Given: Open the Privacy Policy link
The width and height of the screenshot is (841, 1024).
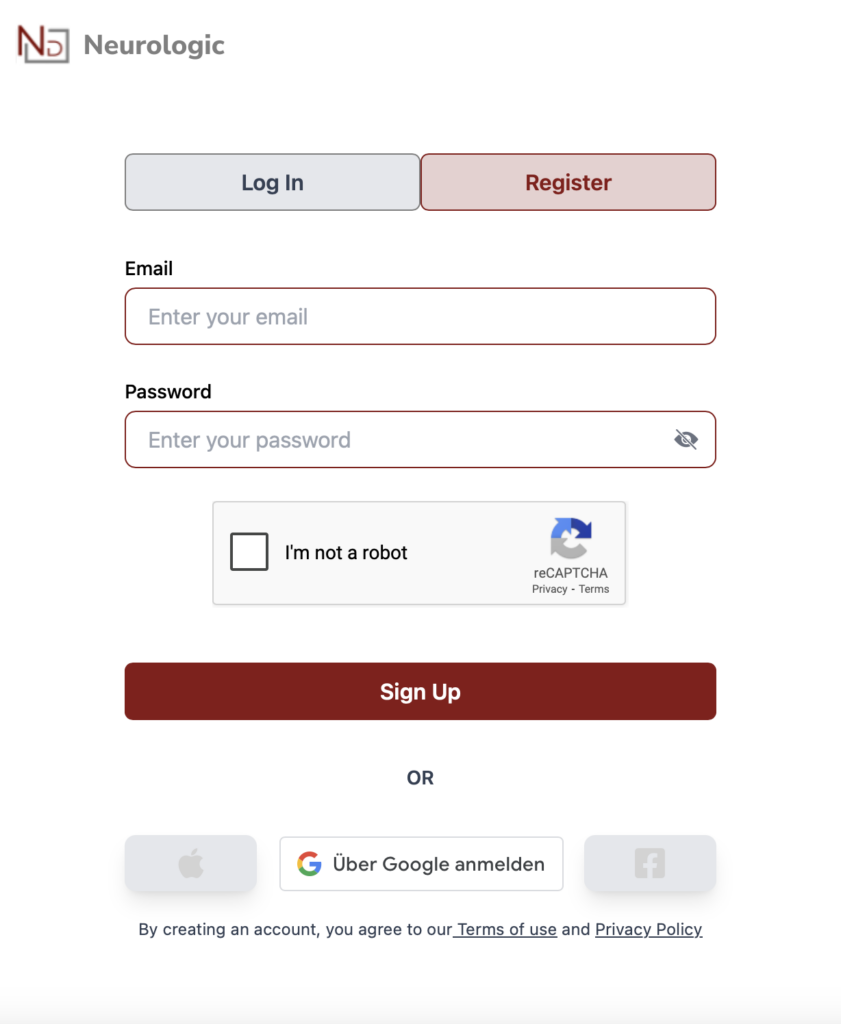Looking at the screenshot, I should click(x=648, y=929).
